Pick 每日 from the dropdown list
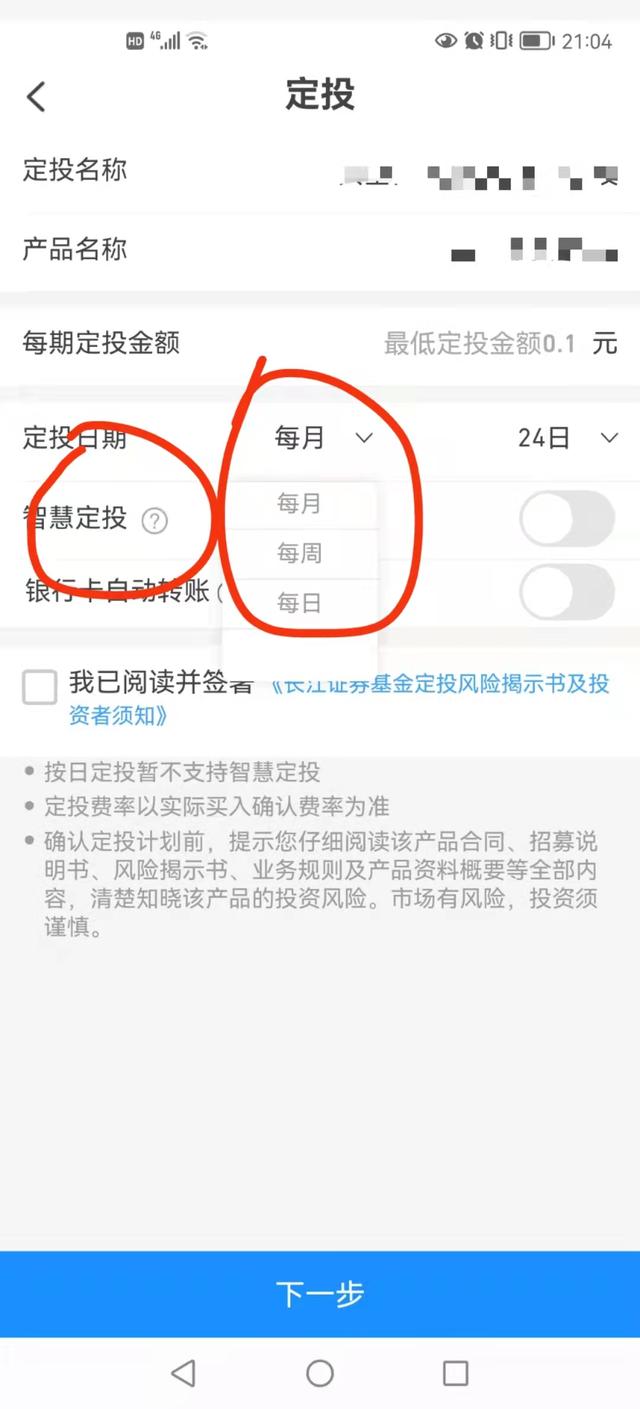 (299, 603)
